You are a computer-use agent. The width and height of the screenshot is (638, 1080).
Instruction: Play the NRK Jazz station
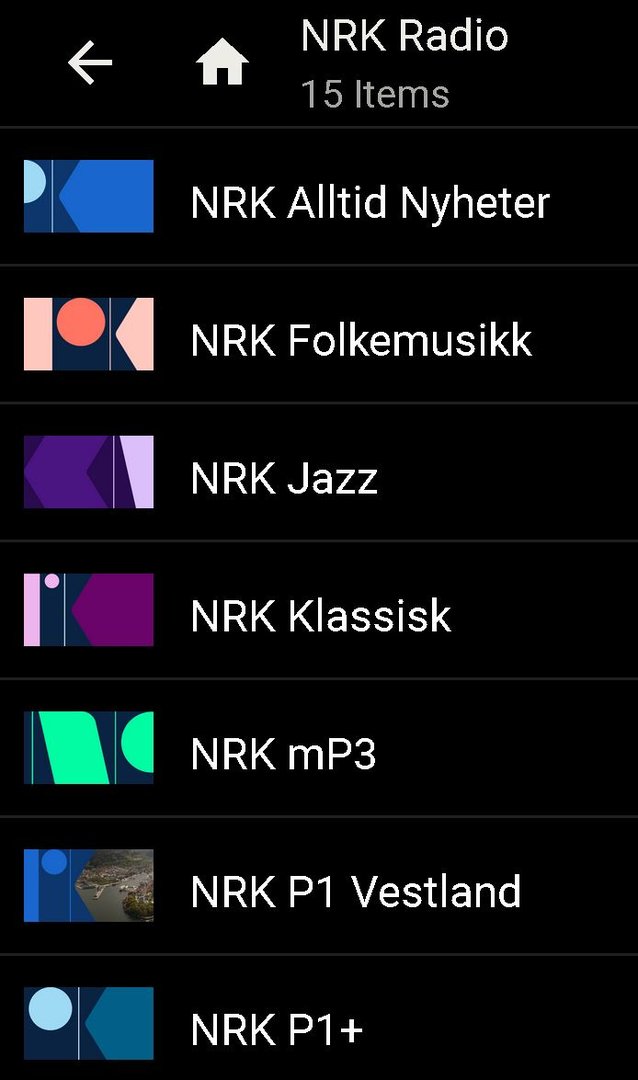tap(284, 479)
